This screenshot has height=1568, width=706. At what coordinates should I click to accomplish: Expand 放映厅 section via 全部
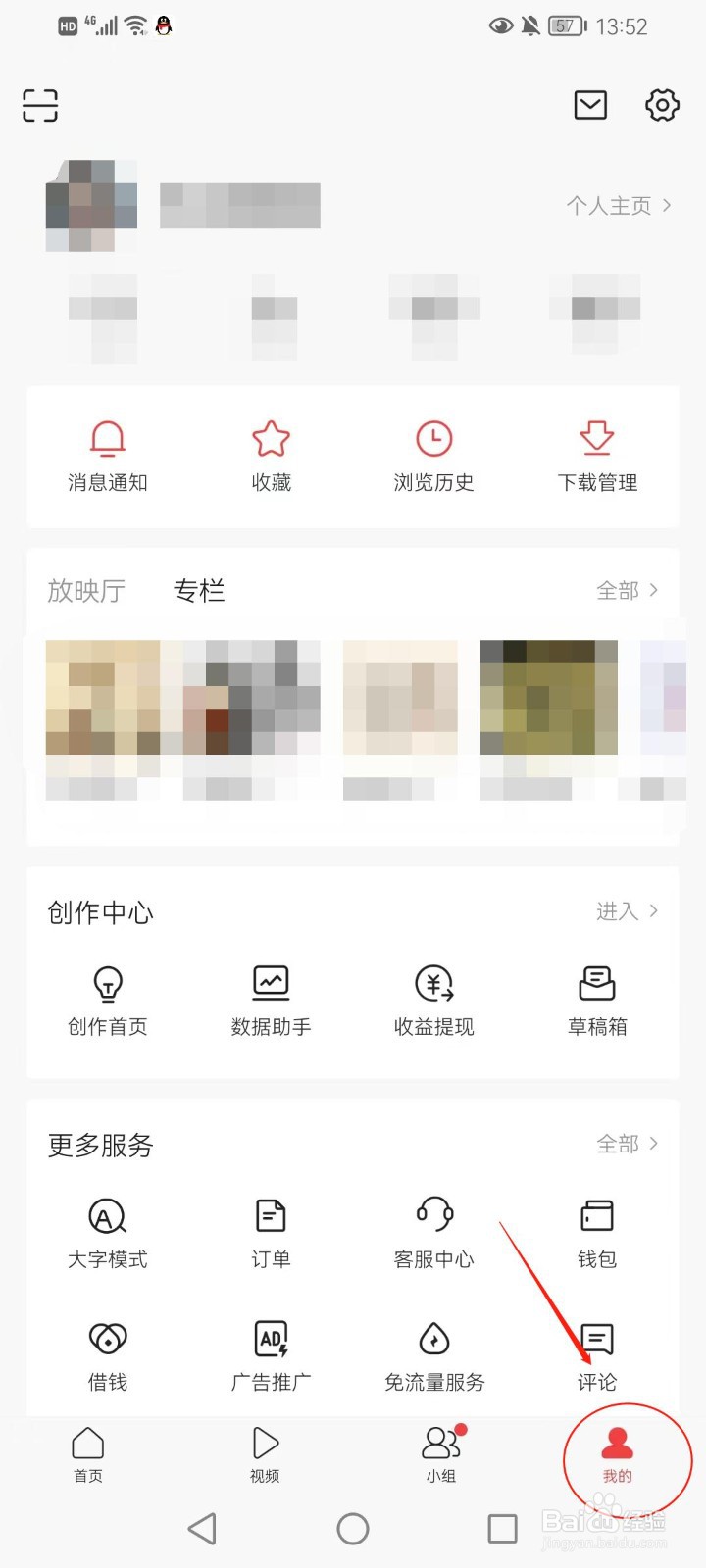pos(629,590)
